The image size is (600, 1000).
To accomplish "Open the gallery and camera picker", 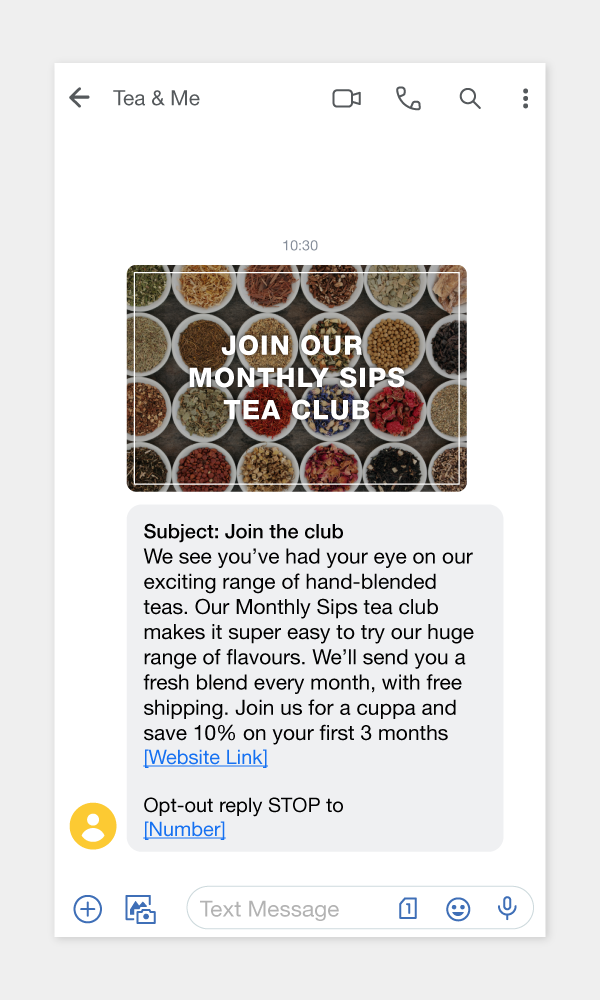I will (140, 909).
